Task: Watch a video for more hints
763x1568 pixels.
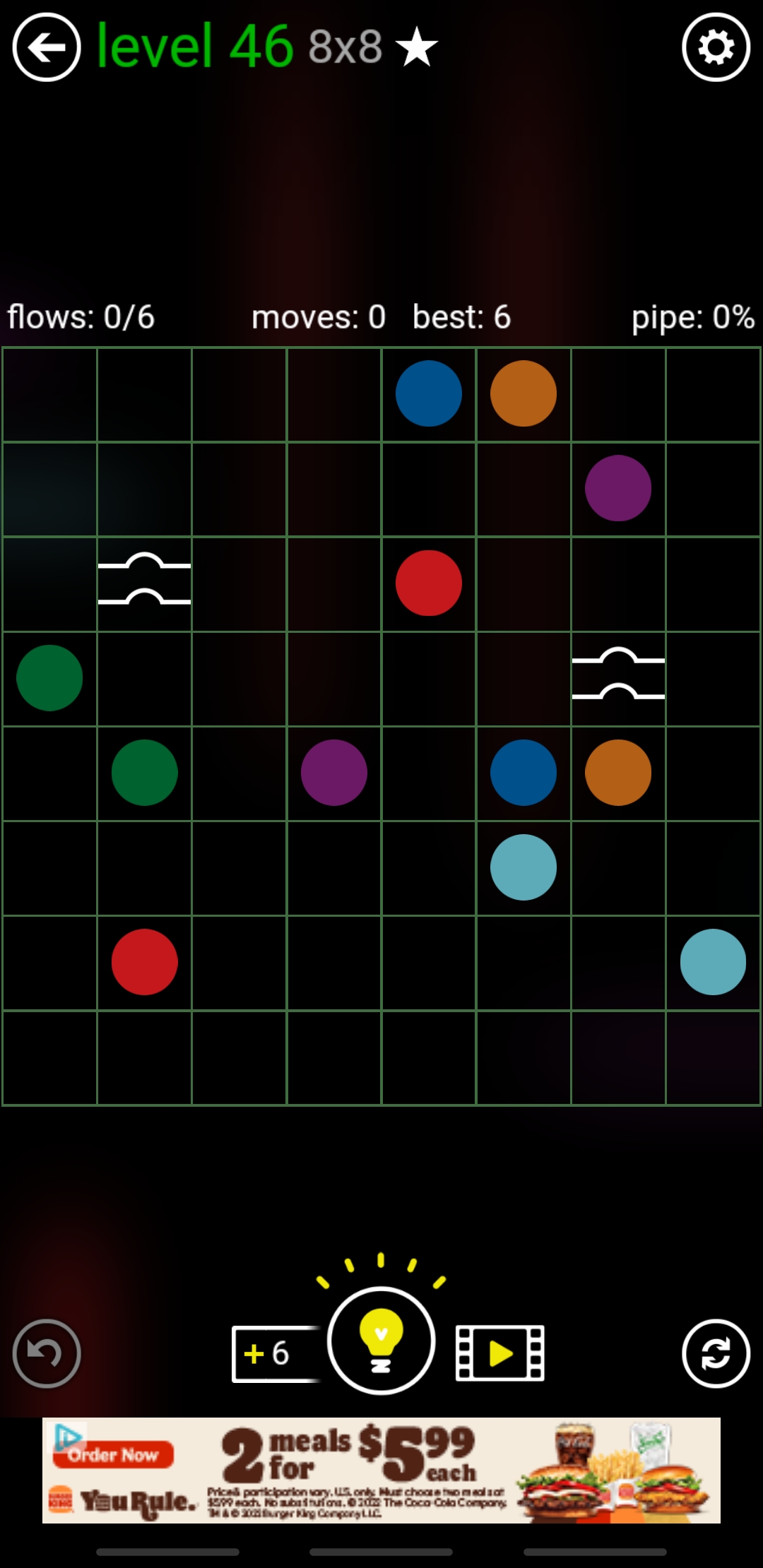Action: click(500, 1353)
